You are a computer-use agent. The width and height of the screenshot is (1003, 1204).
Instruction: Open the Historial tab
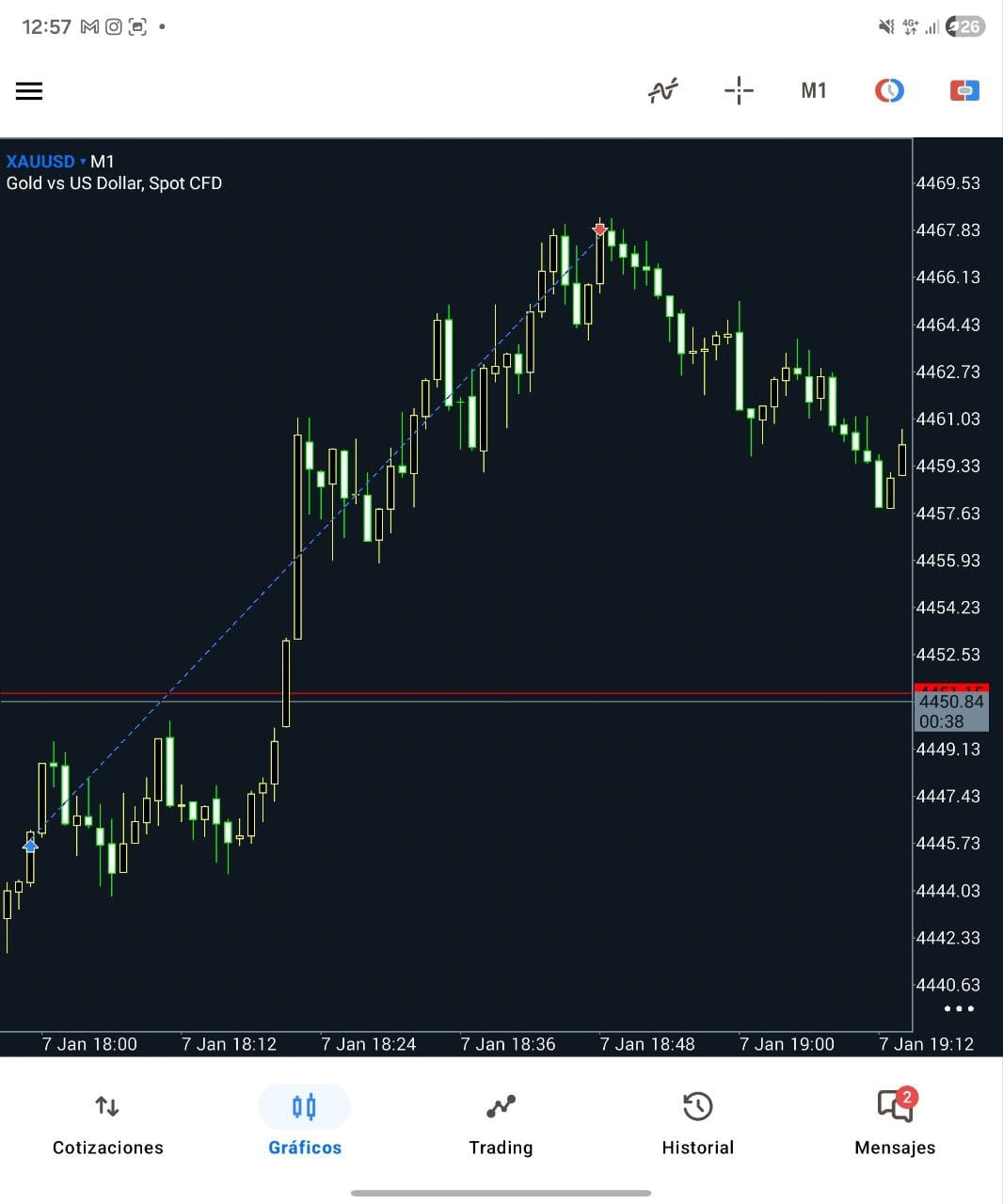click(x=697, y=1123)
